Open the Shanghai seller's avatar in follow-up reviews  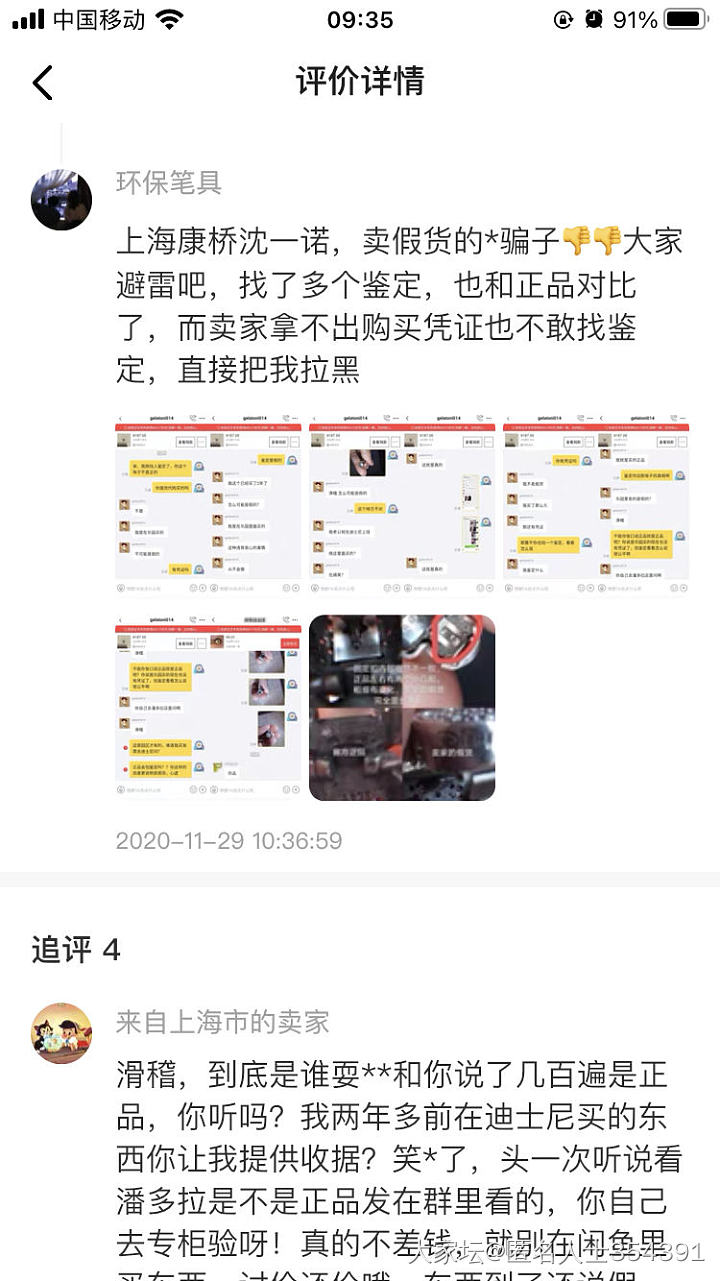click(x=62, y=1033)
